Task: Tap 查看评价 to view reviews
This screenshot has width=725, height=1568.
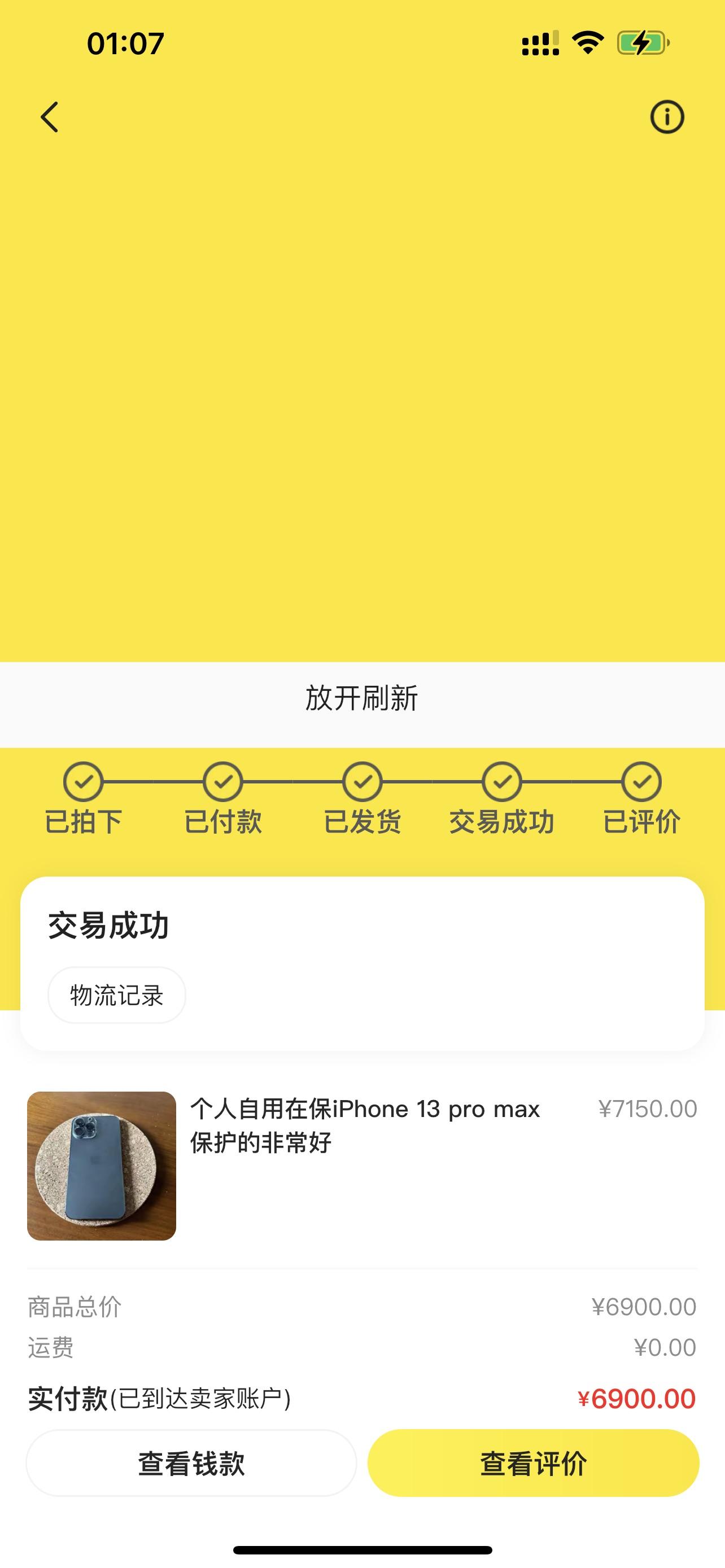Action: coord(533,1464)
